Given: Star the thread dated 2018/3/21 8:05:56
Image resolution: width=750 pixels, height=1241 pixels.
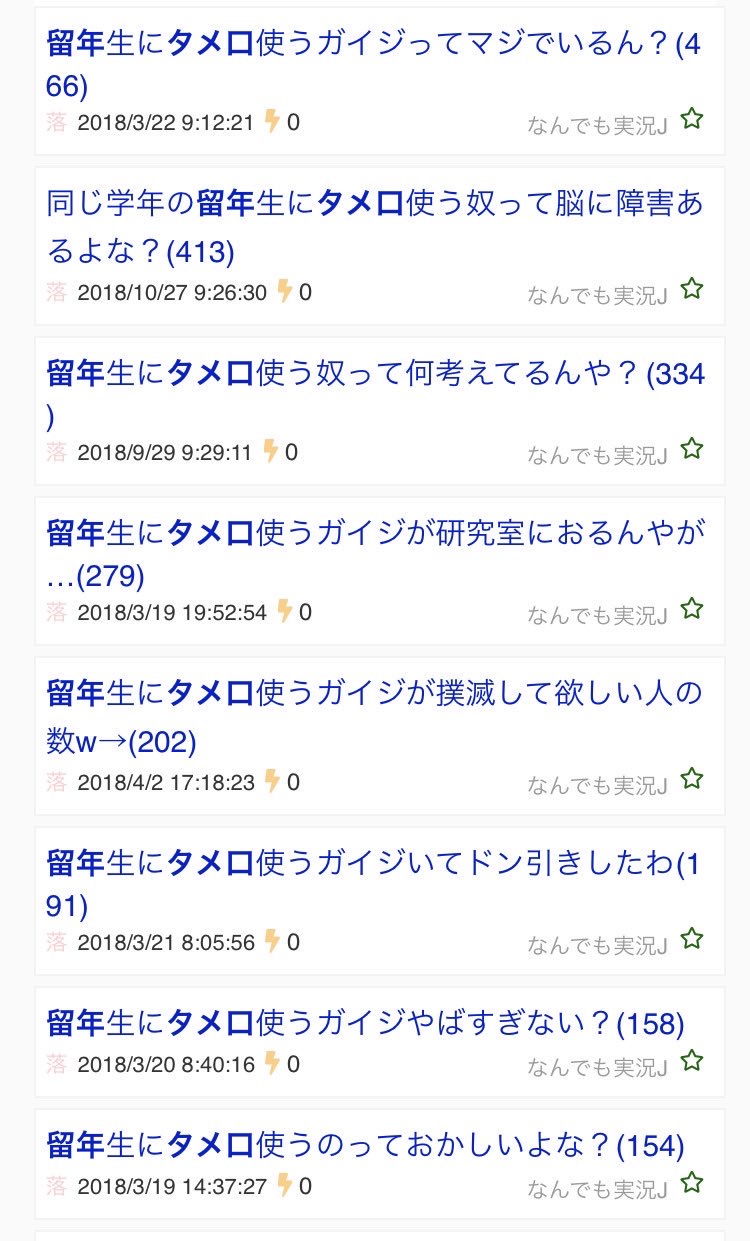Looking at the screenshot, I should 691,939.
